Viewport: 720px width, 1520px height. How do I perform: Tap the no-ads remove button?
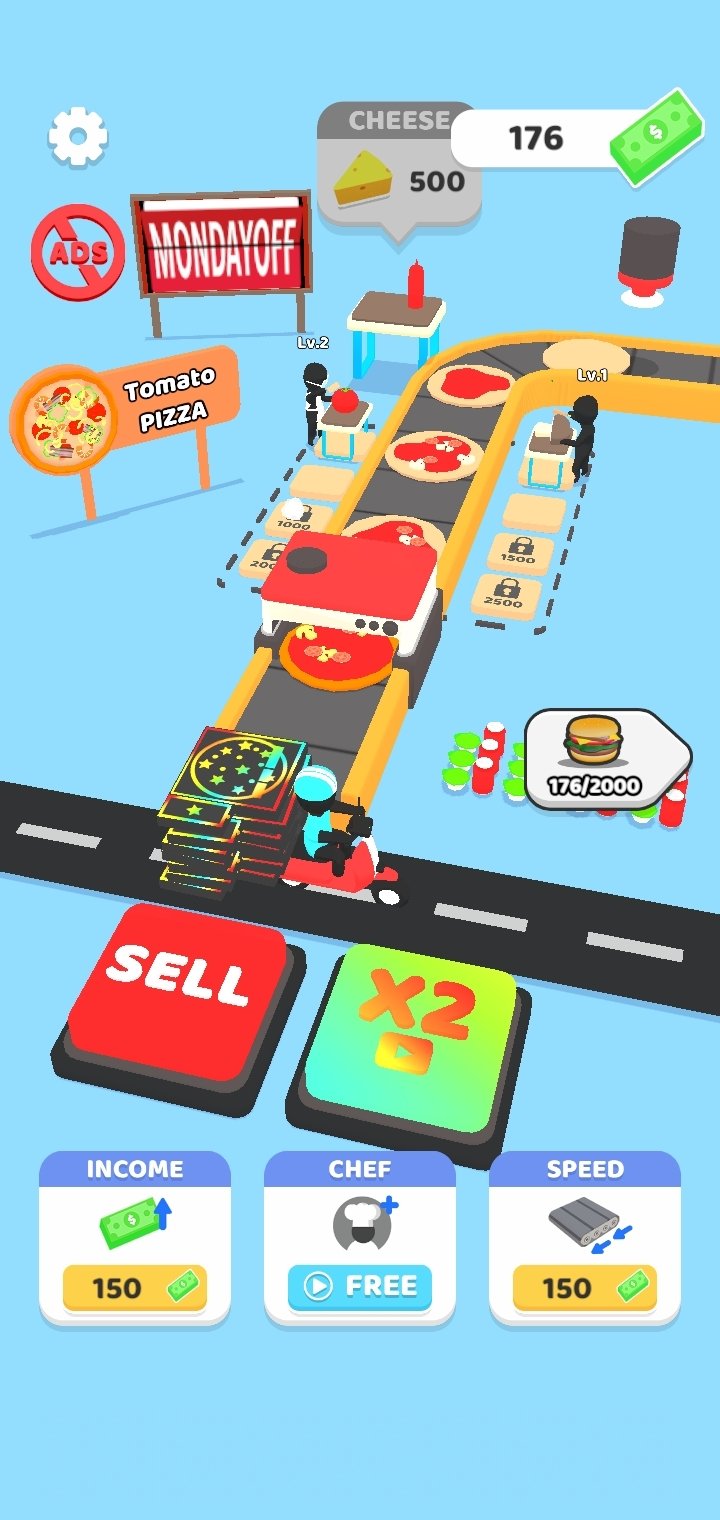[78, 251]
